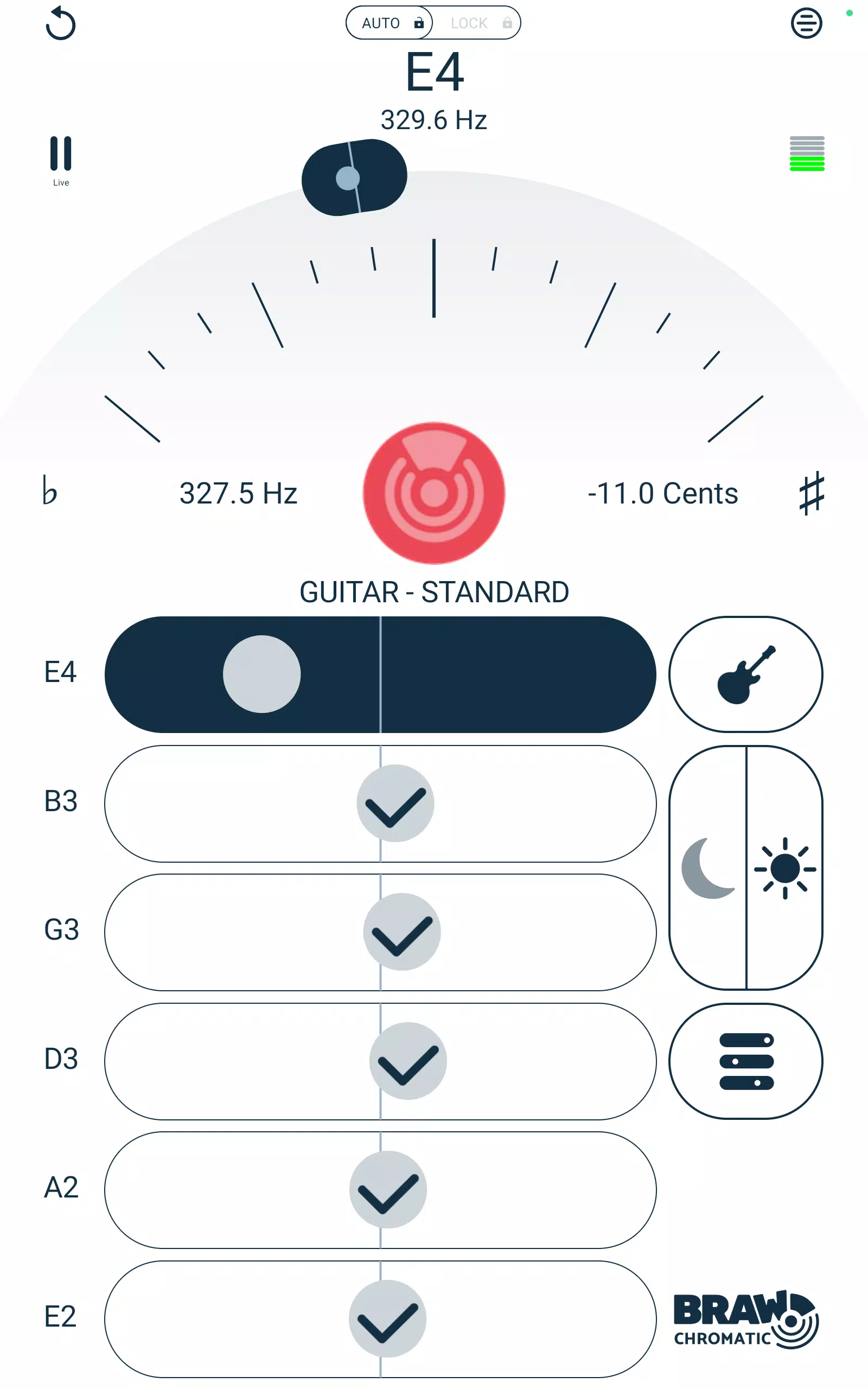The width and height of the screenshot is (868, 1389).
Task: Tap the red tuning indicator circle
Action: [433, 494]
